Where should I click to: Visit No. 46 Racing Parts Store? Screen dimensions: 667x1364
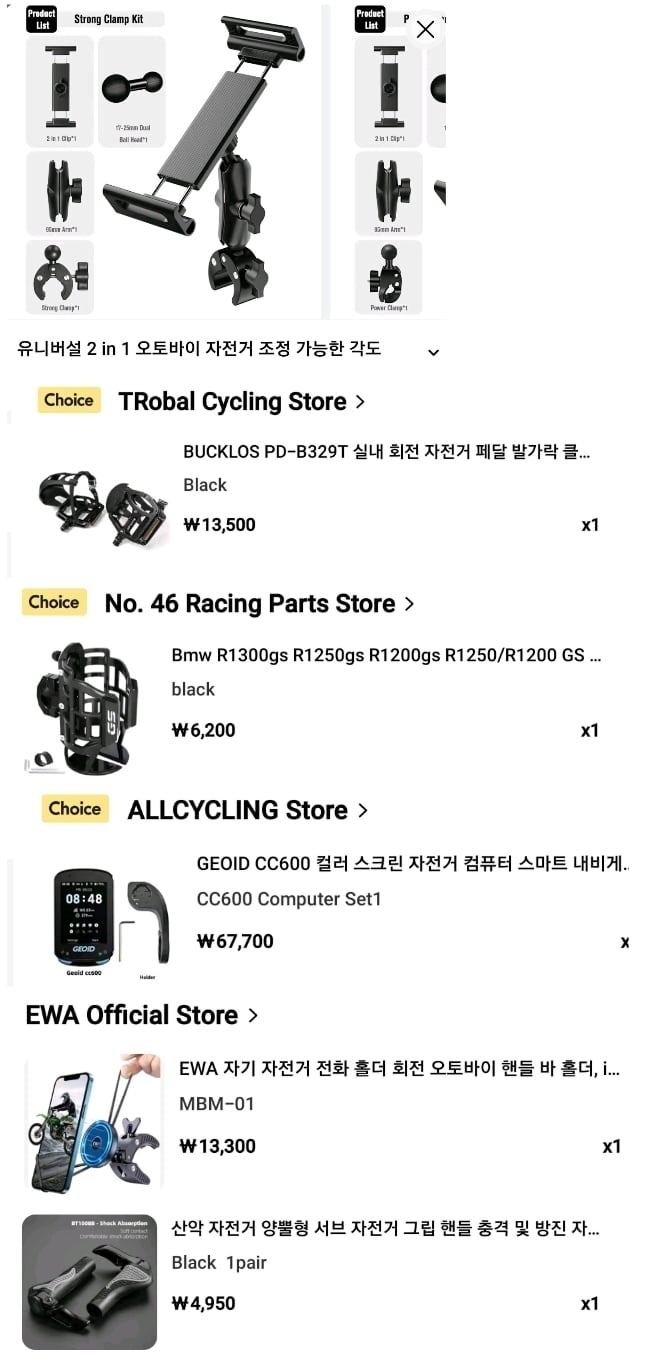tap(260, 604)
